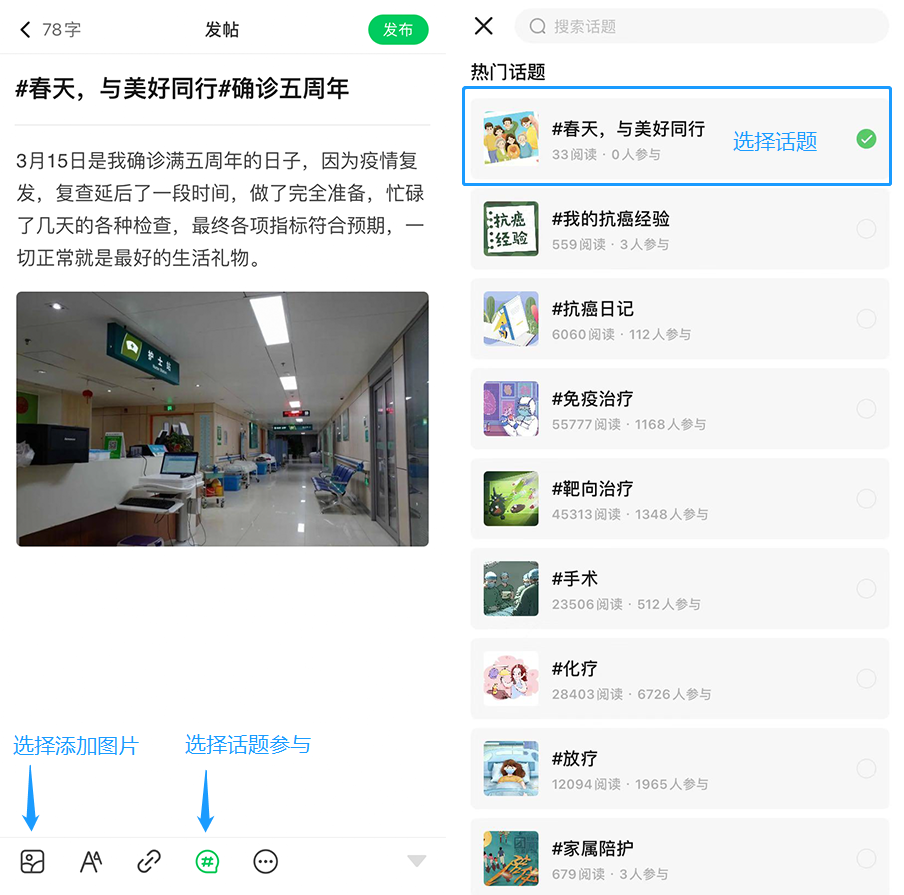Pick the #免疫治疗 topic
Viewport: 904px width, 895px height.
[866, 409]
